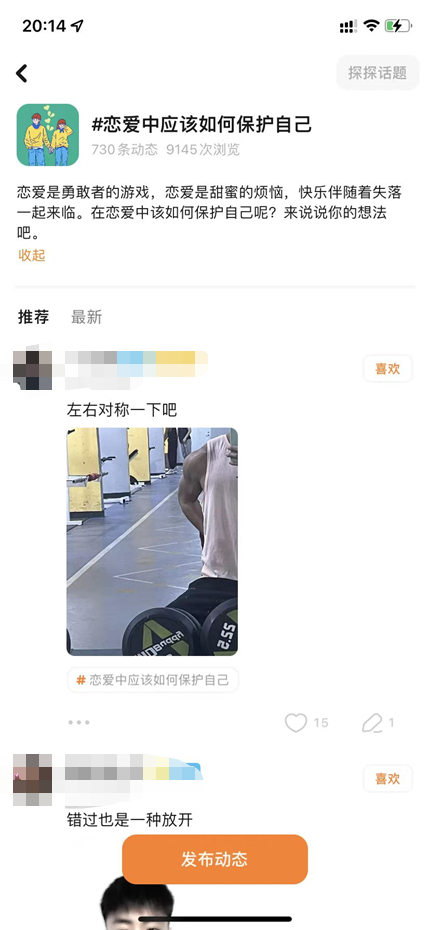Switch to the 最新 tab
The height and width of the screenshot is (930, 430).
coord(87,317)
